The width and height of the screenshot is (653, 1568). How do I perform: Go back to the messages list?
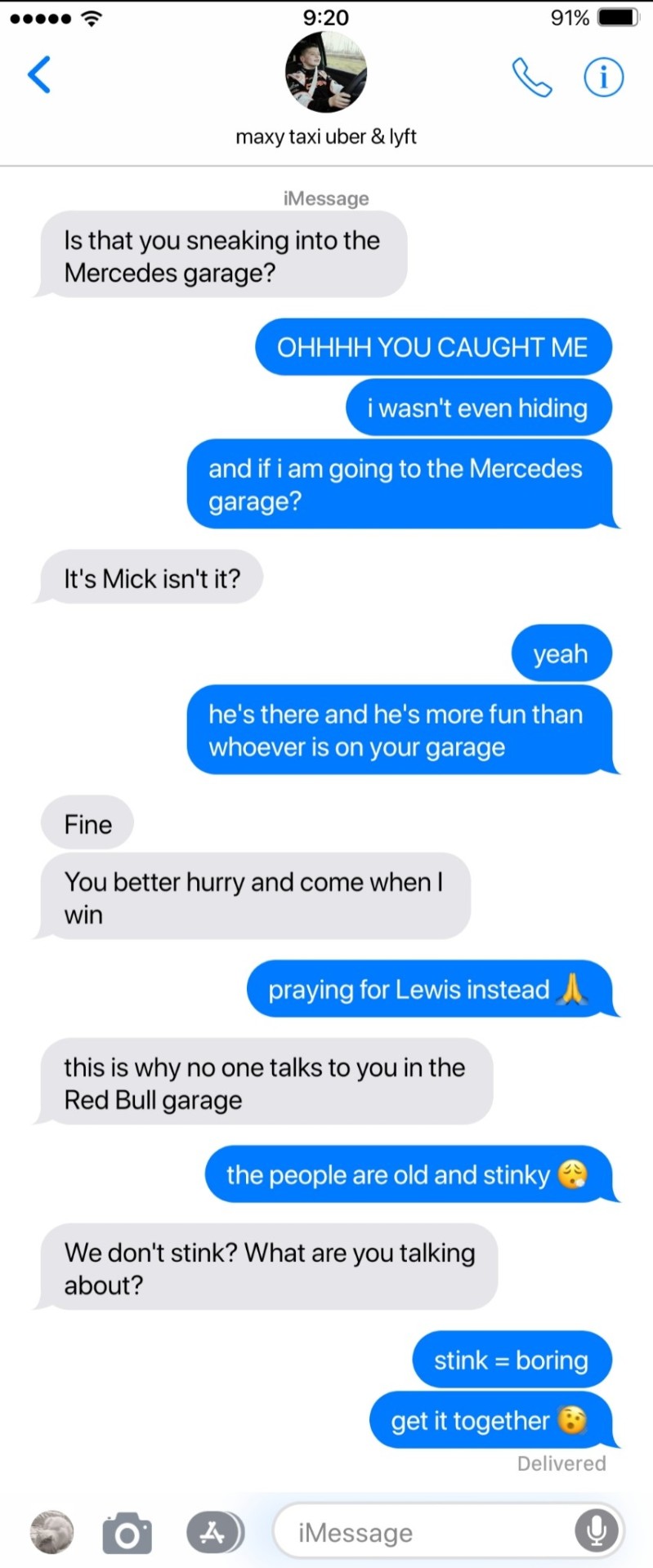[39, 75]
